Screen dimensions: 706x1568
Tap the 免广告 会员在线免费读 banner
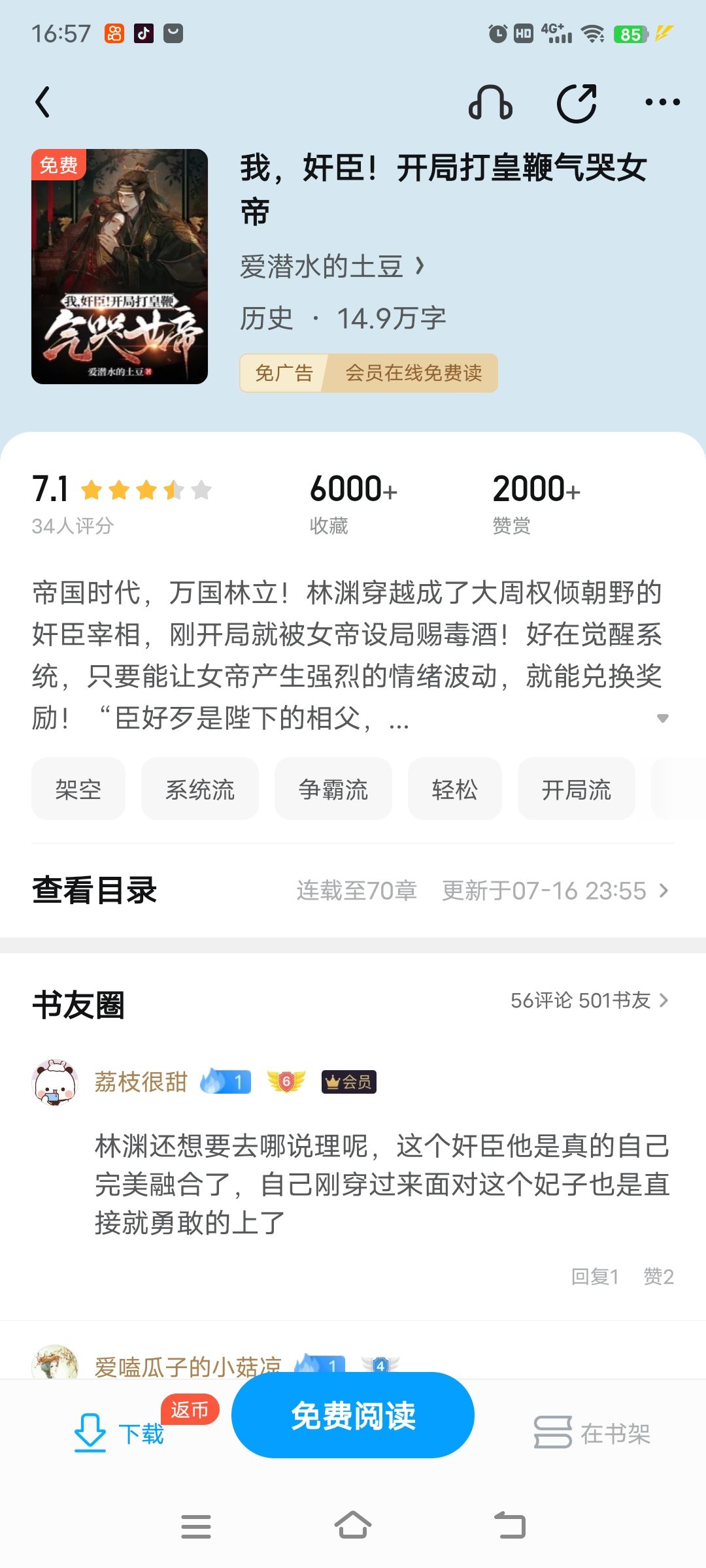tap(369, 373)
